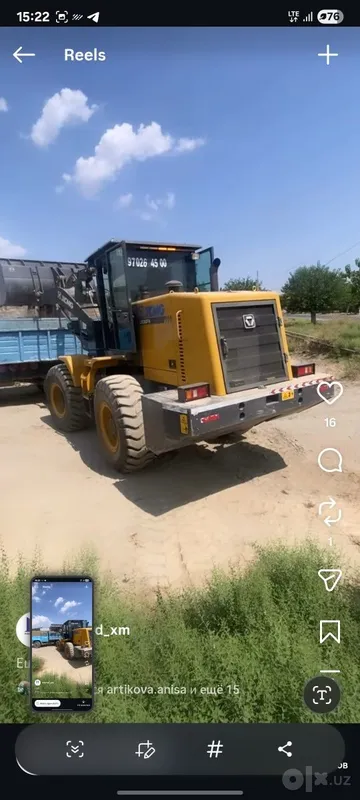This screenshot has height=800, width=360.
Task: Add a hashtag tag to the screenshot
Action: [215, 749]
